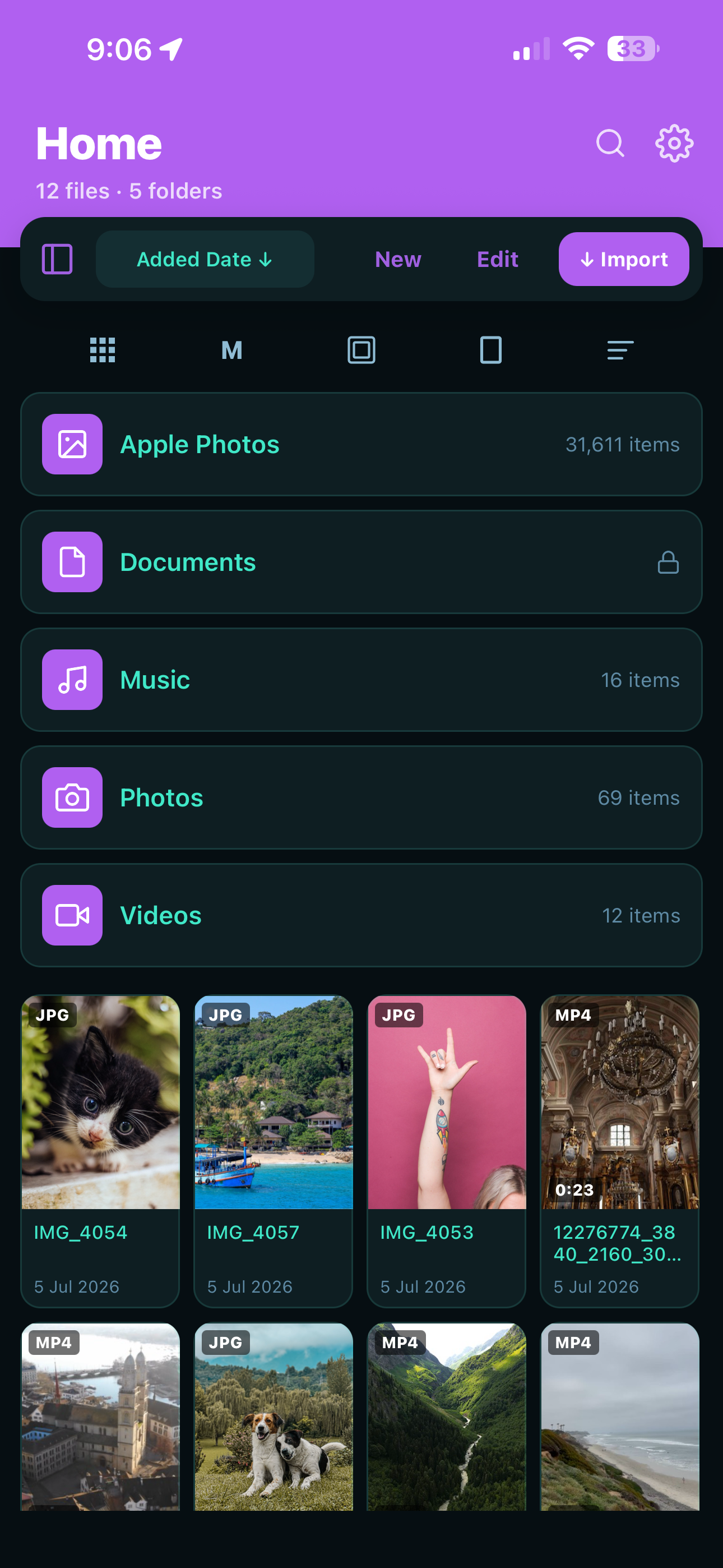Change the Added Date sort order
723x1568 pixels.
205,259
